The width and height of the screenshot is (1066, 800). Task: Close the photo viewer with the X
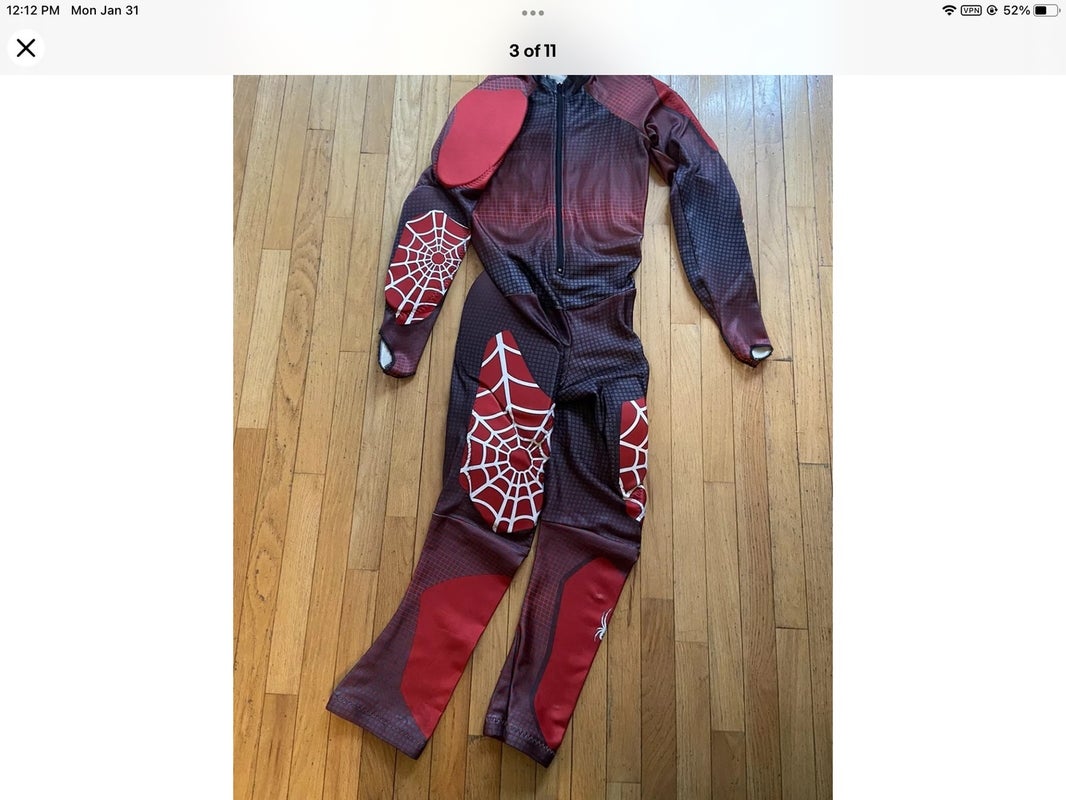[26, 48]
